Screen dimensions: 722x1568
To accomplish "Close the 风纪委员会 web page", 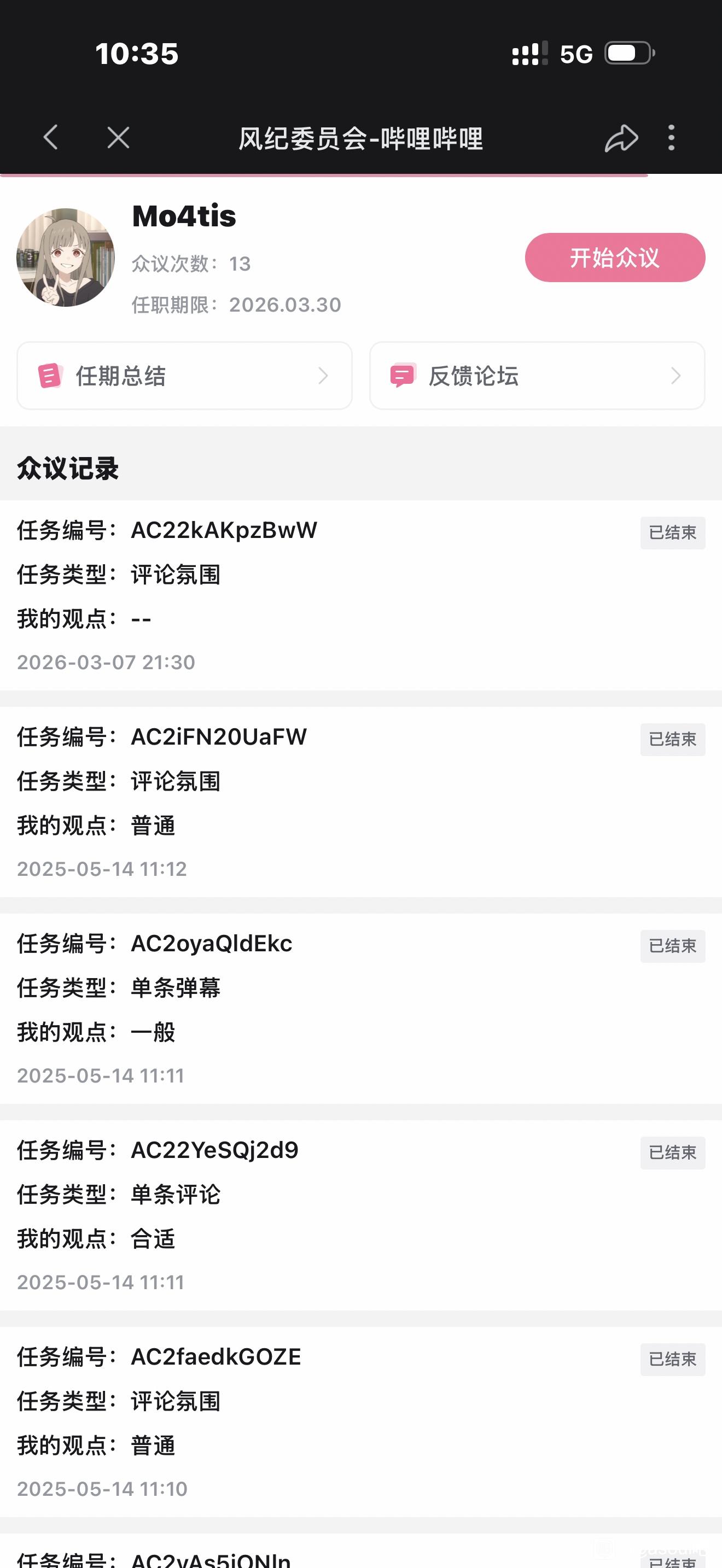I will coord(118,138).
